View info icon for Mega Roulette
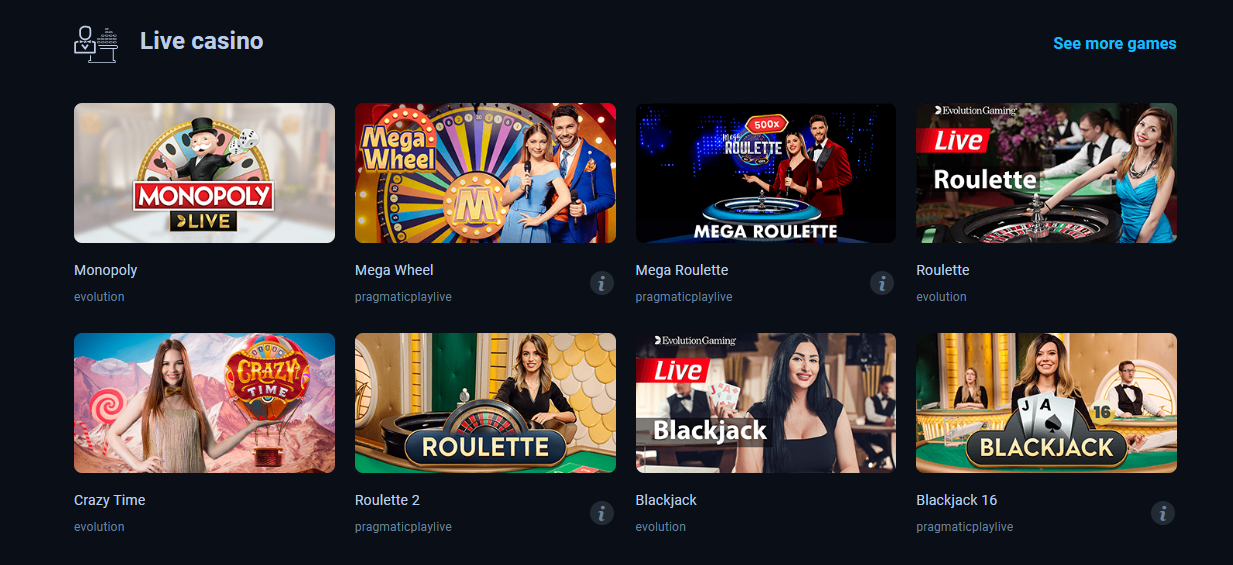This screenshot has width=1233, height=565. pos(882,283)
